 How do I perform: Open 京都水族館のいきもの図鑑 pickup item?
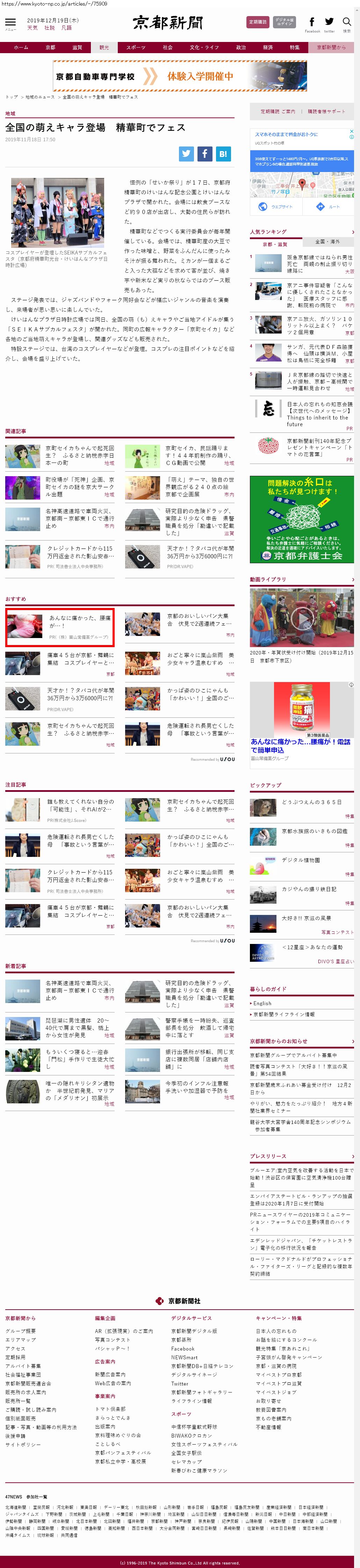315,831
